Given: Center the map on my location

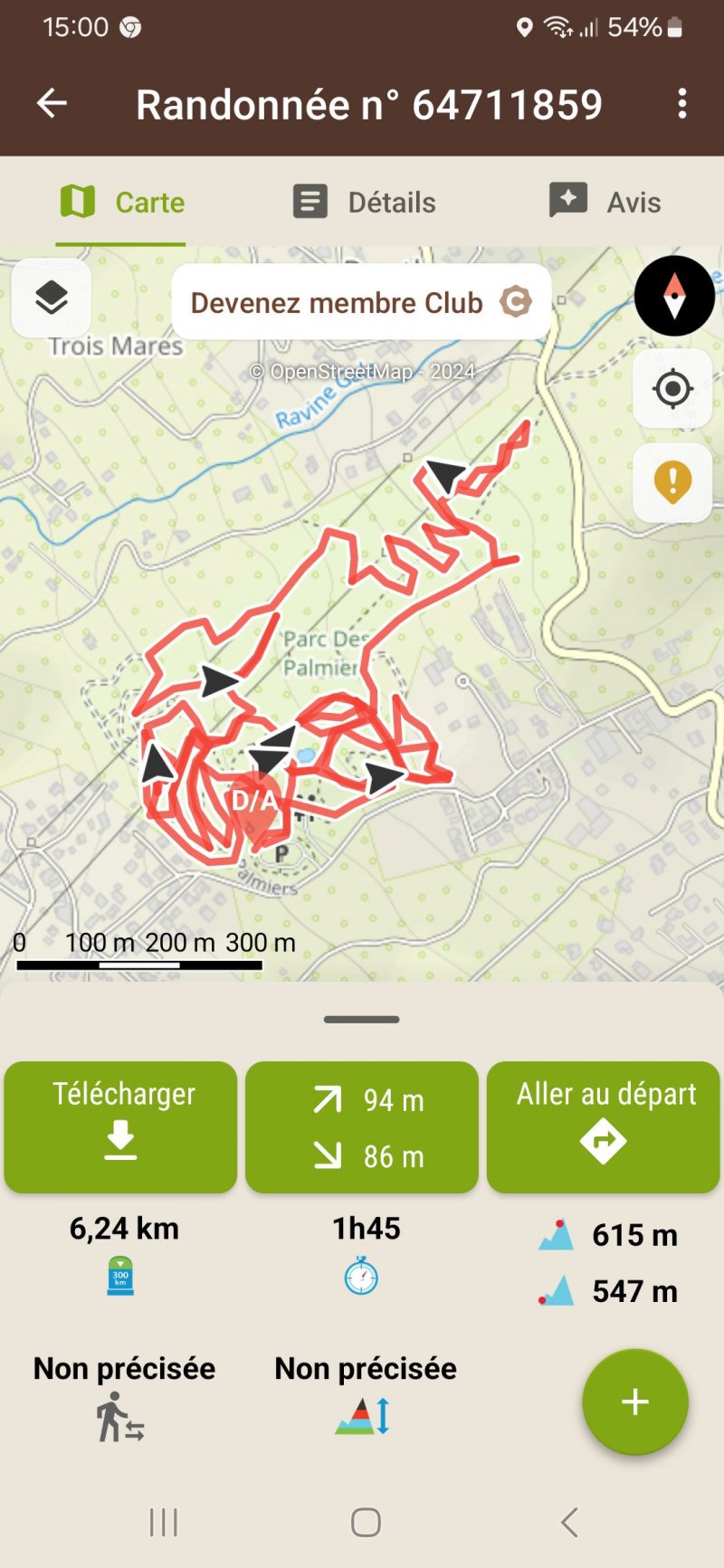Looking at the screenshot, I should (x=672, y=389).
